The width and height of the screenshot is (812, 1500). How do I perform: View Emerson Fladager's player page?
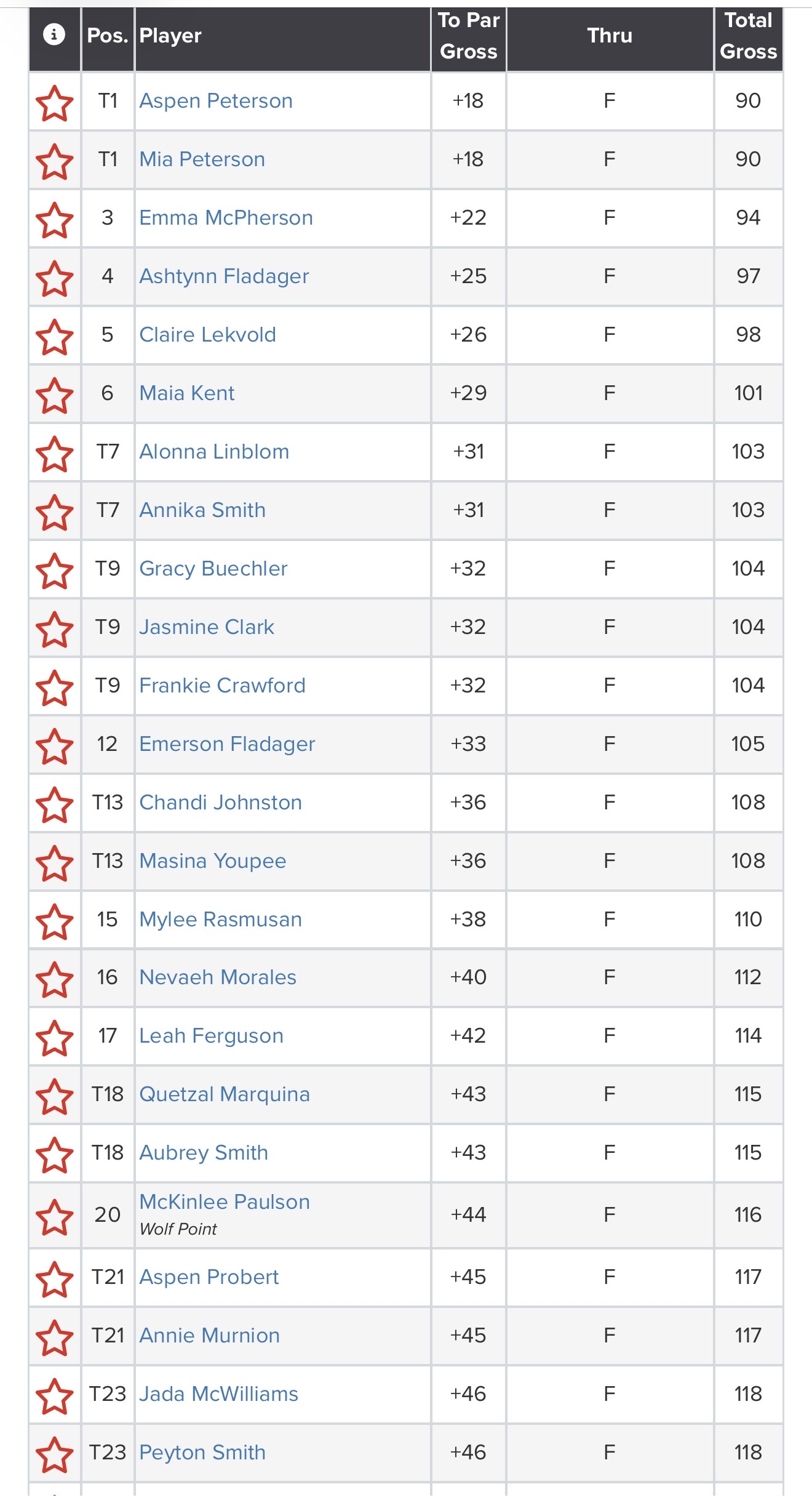227,744
